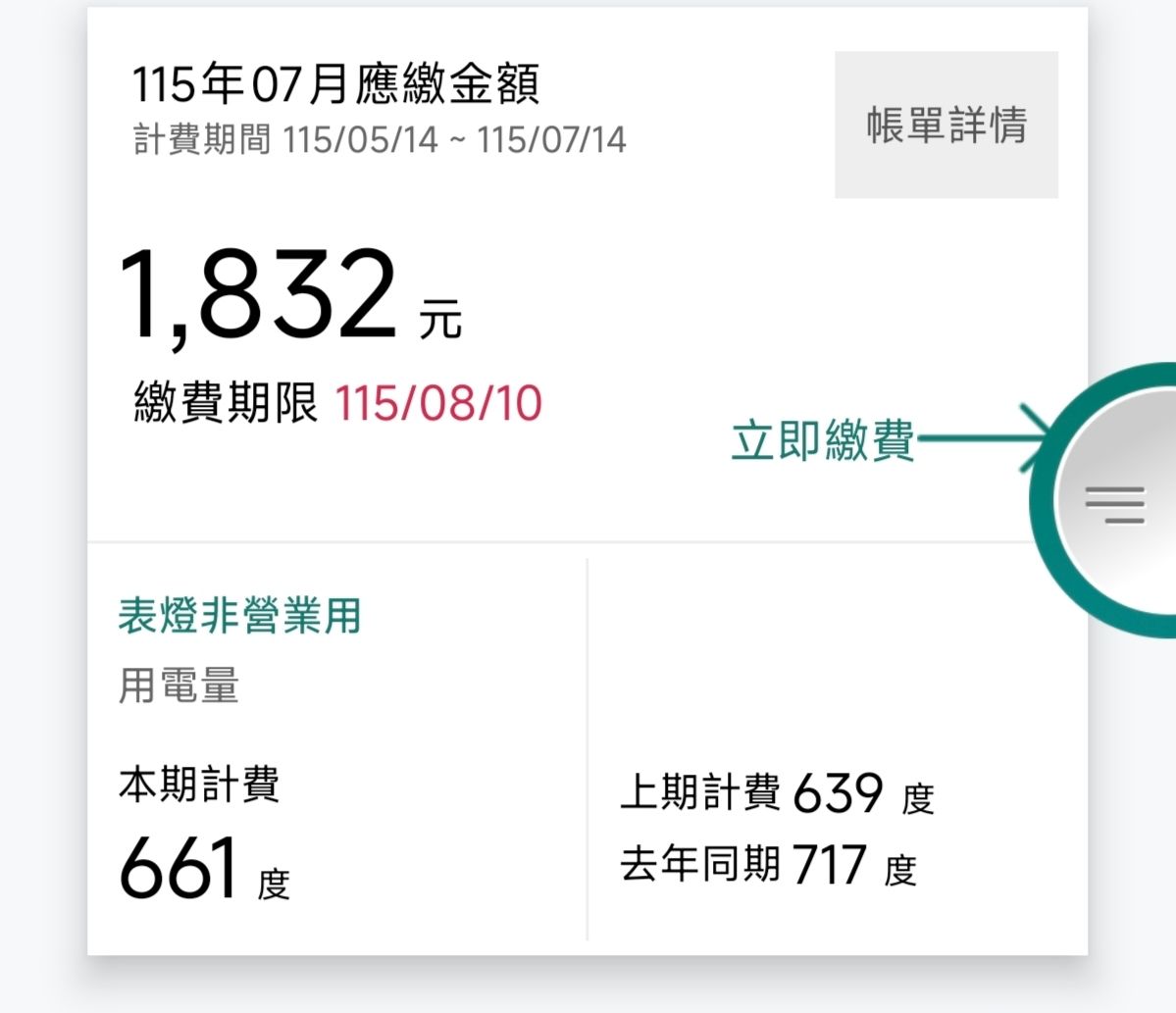Open 帳單詳情 bill details
This screenshot has width=1176, height=1013.
(946, 125)
